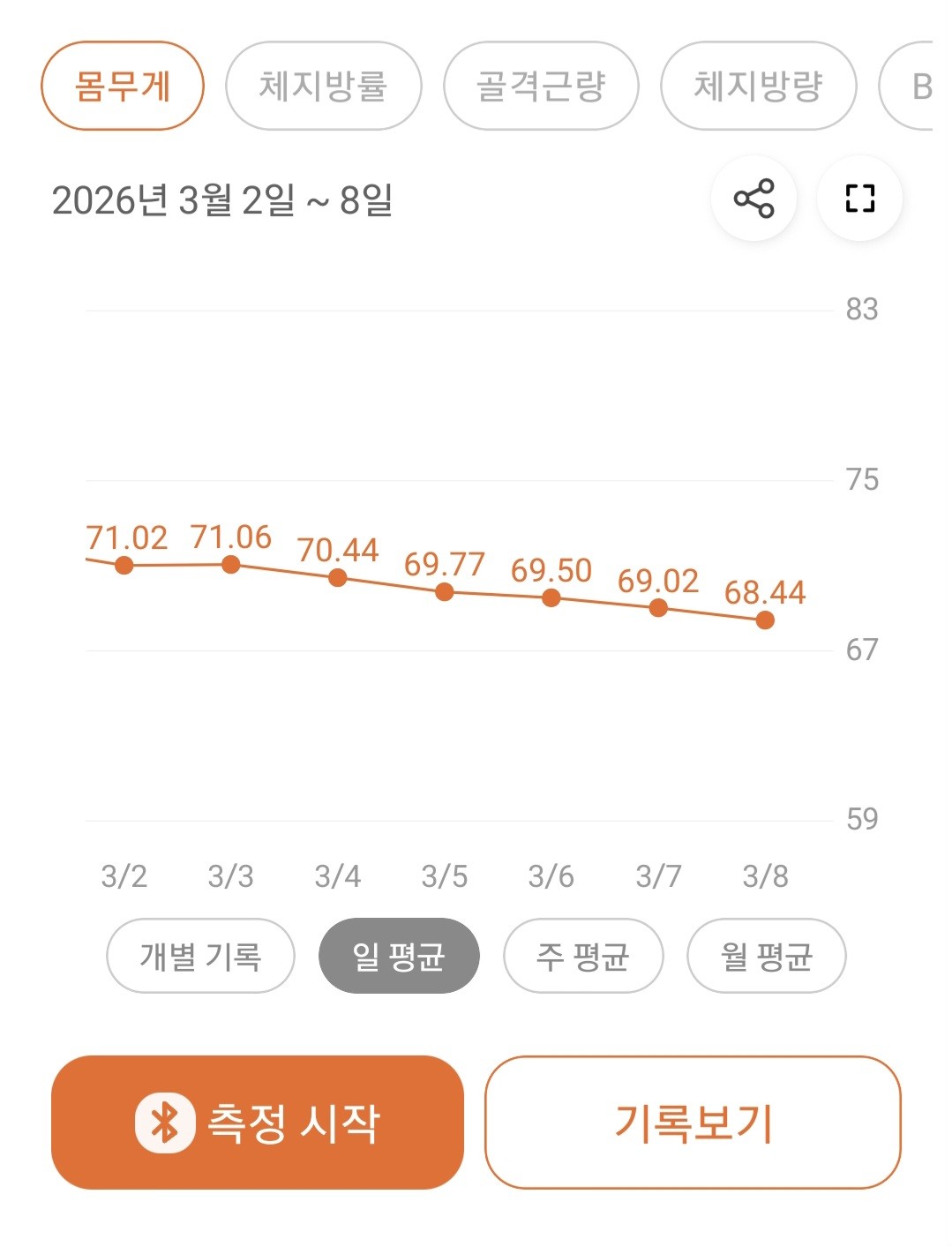The height and width of the screenshot is (1247, 952).
Task: Tap the 측정 시작 button
Action: tap(258, 1123)
